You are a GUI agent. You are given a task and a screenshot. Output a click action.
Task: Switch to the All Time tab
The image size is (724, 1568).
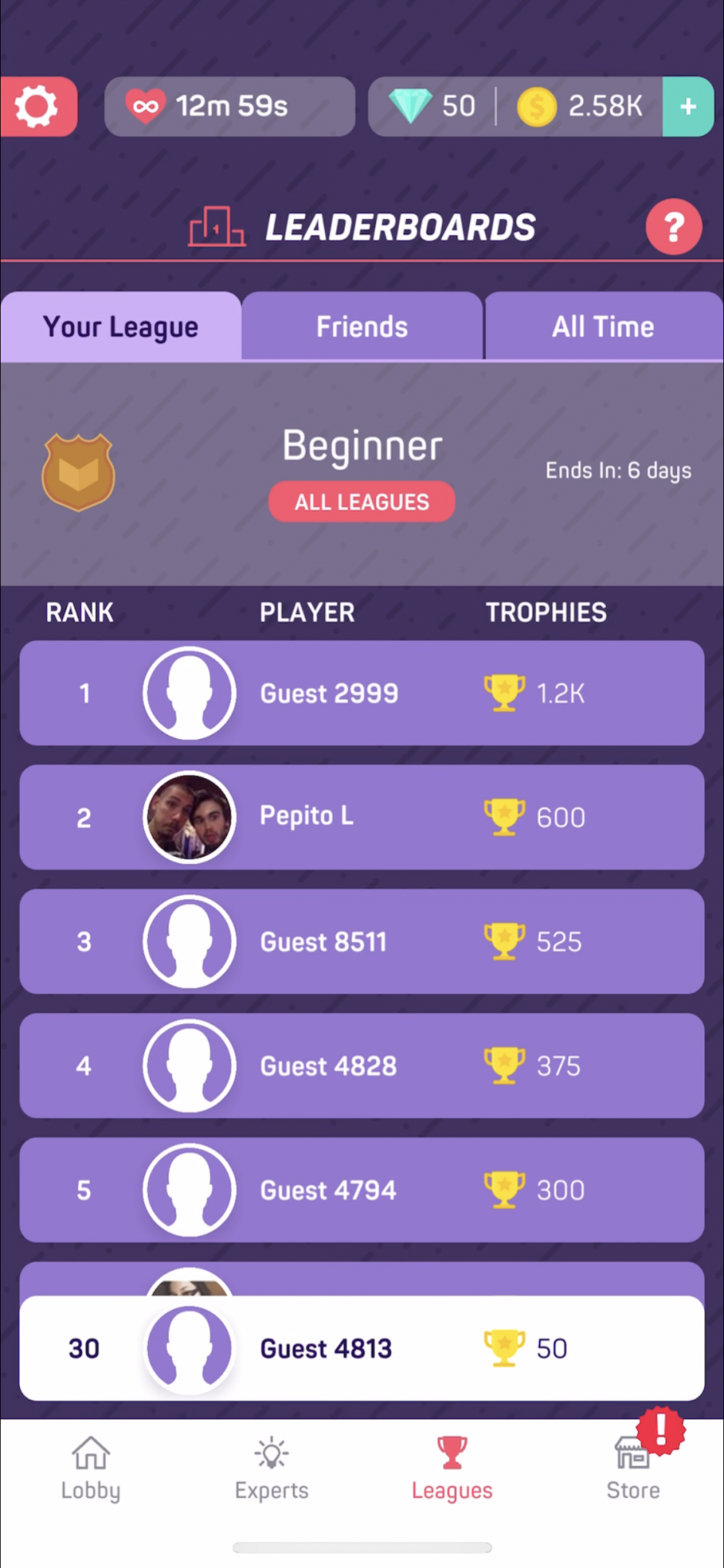click(603, 326)
